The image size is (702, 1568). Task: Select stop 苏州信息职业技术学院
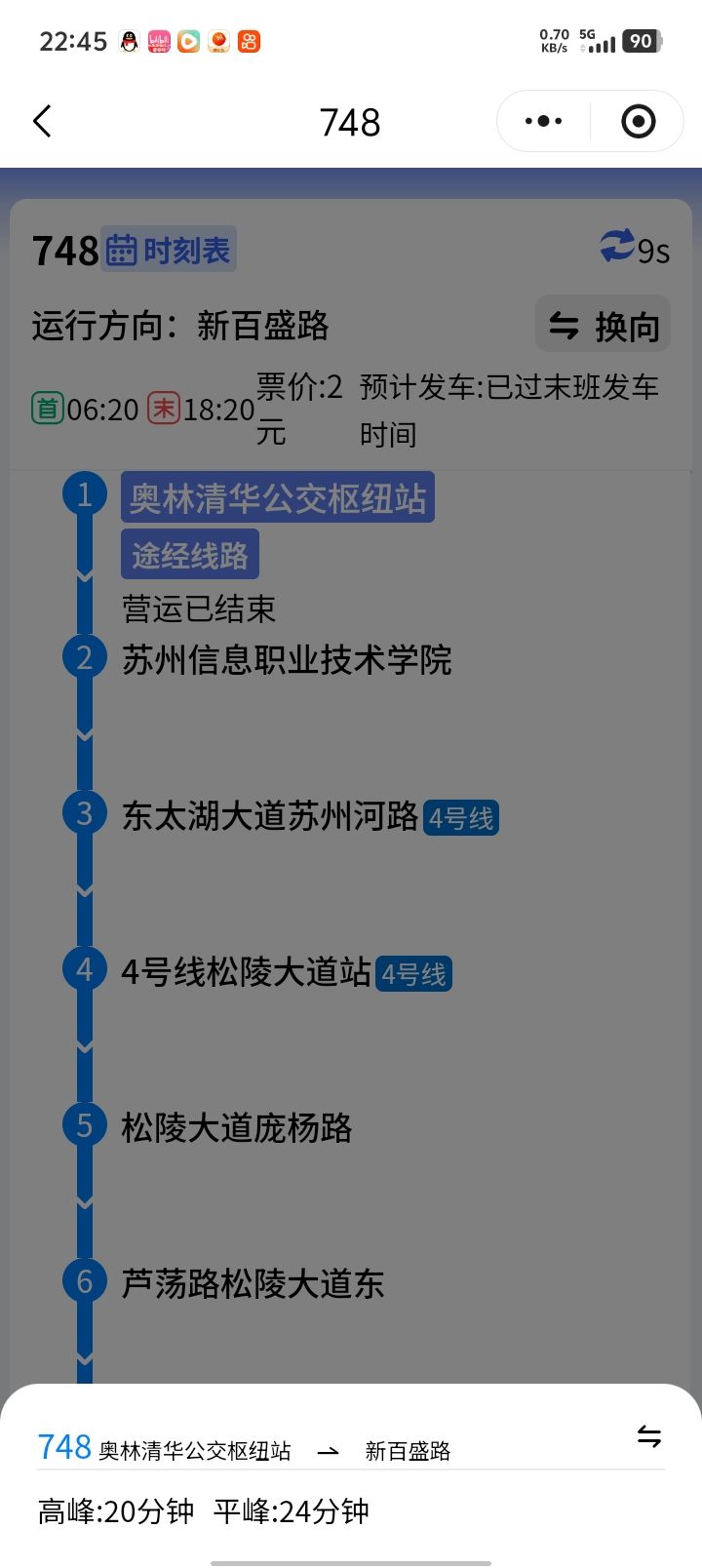tap(286, 660)
